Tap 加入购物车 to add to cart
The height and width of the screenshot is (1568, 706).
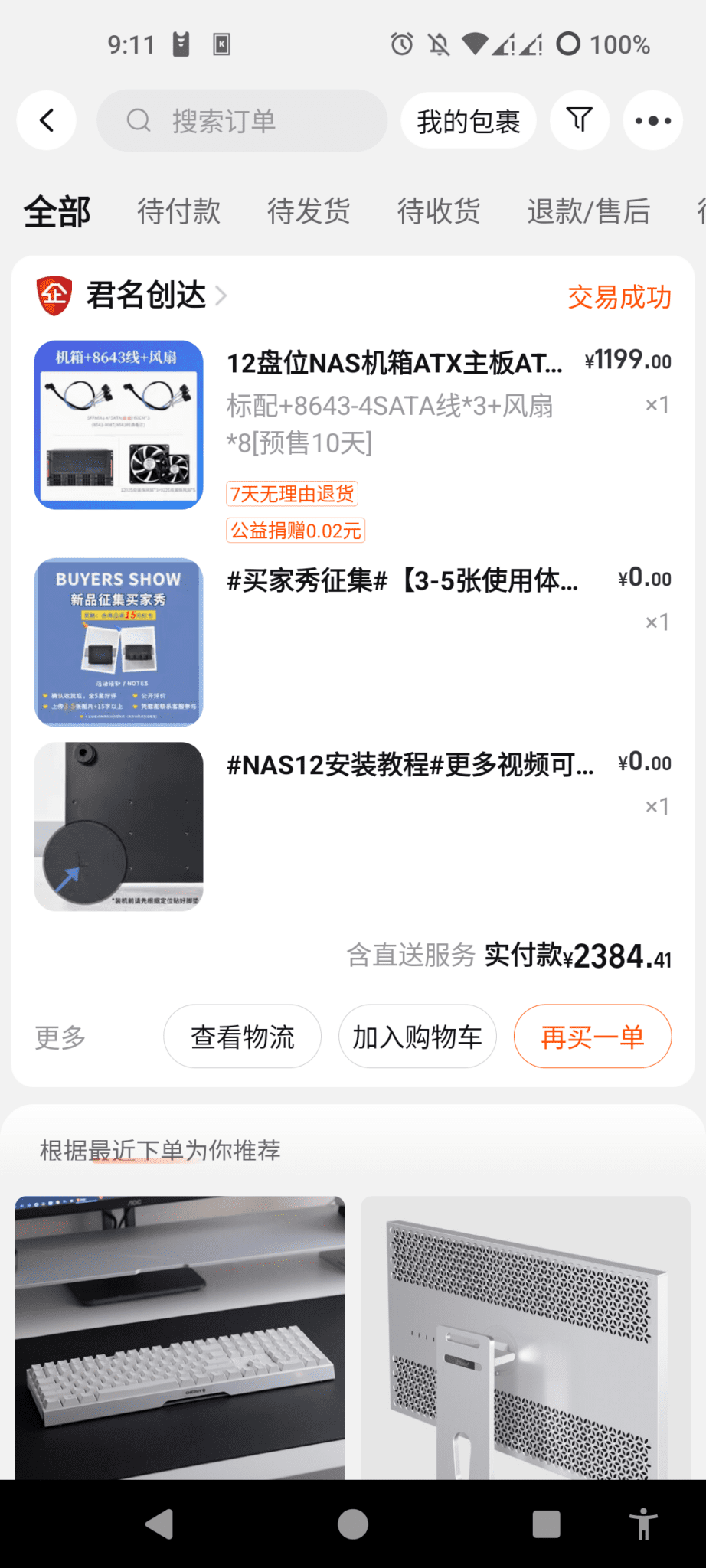pos(417,1037)
